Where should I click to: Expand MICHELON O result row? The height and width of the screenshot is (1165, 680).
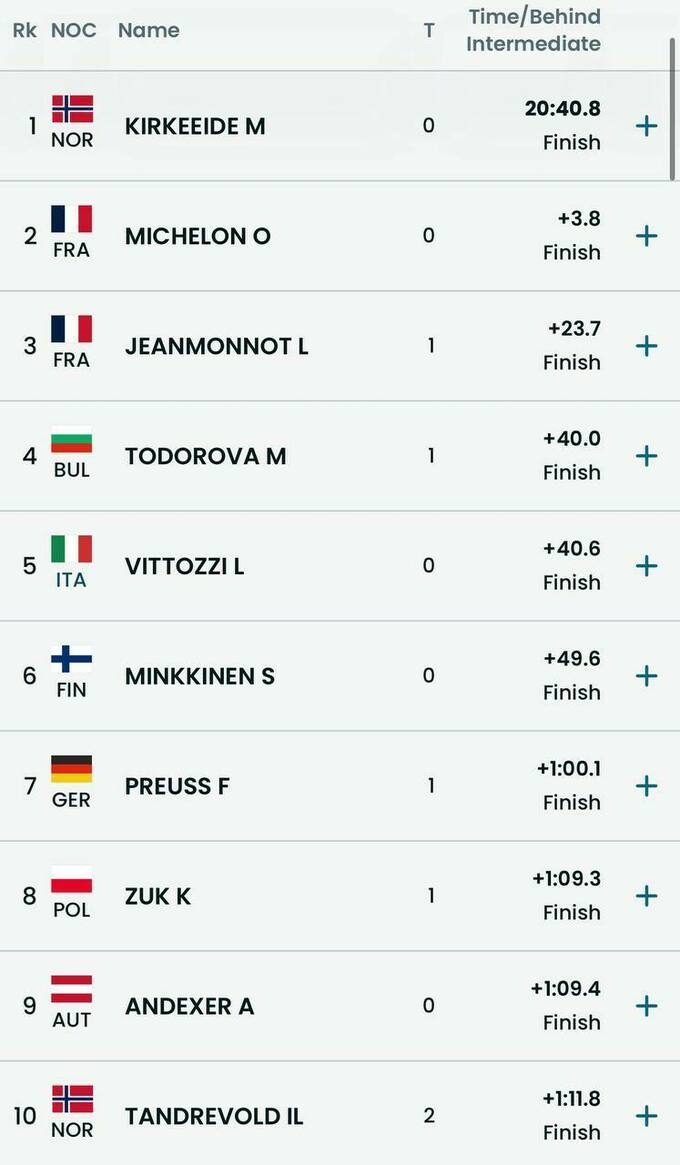pyautogui.click(x=647, y=236)
